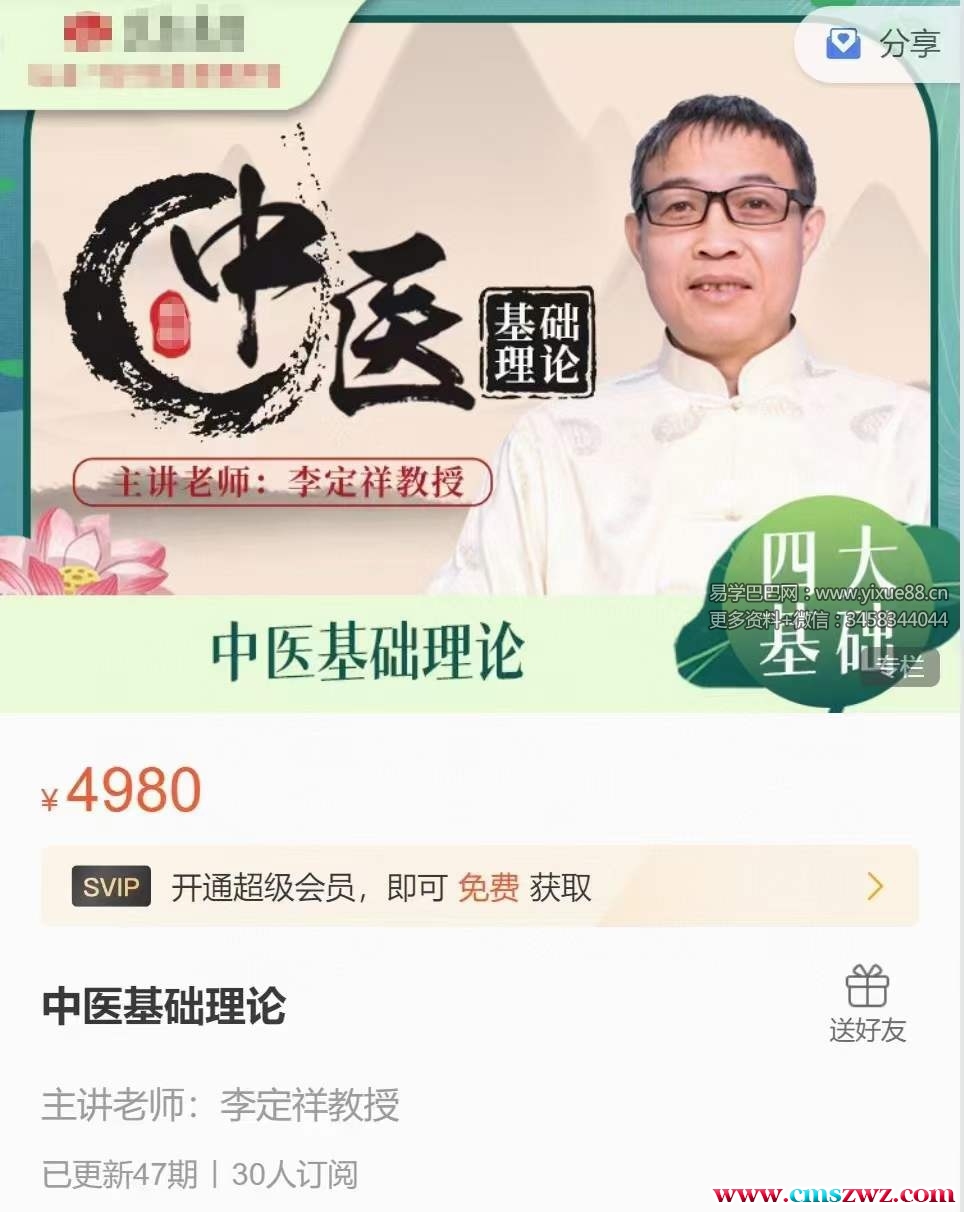This screenshot has width=964, height=1212.
Task: Open the SVIP 开通超级会员 banner
Action: (480, 886)
